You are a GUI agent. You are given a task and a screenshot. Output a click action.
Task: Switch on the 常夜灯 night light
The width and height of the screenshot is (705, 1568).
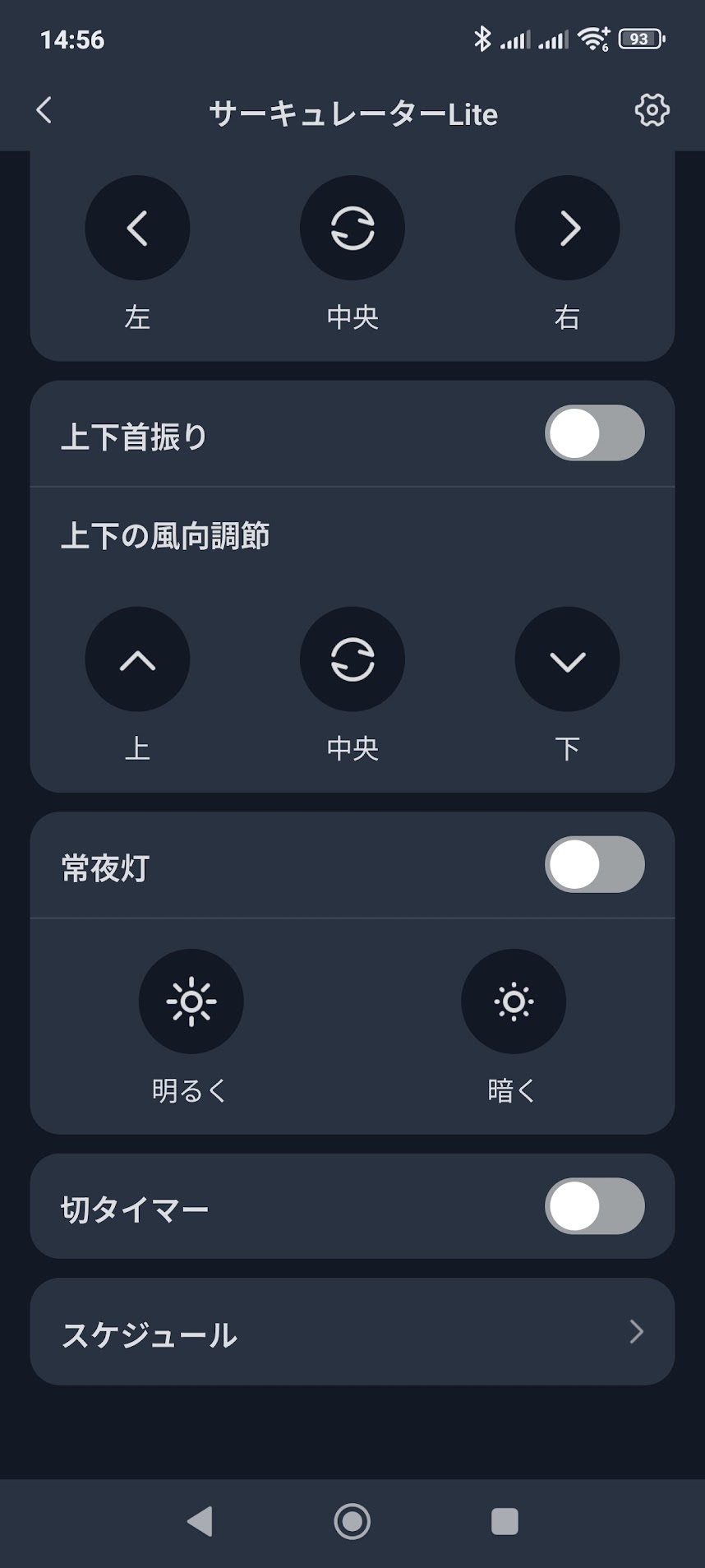[594, 865]
